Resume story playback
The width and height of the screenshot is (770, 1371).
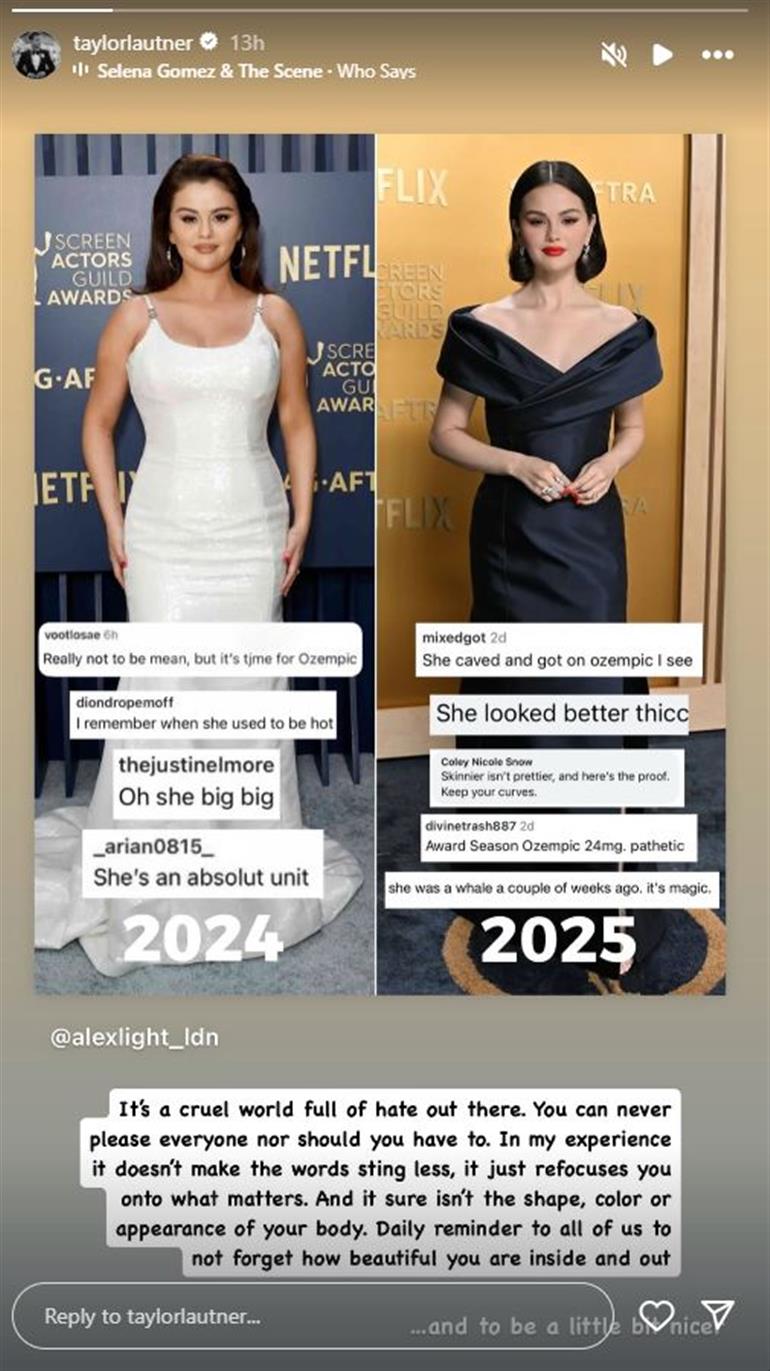[x=662, y=55]
